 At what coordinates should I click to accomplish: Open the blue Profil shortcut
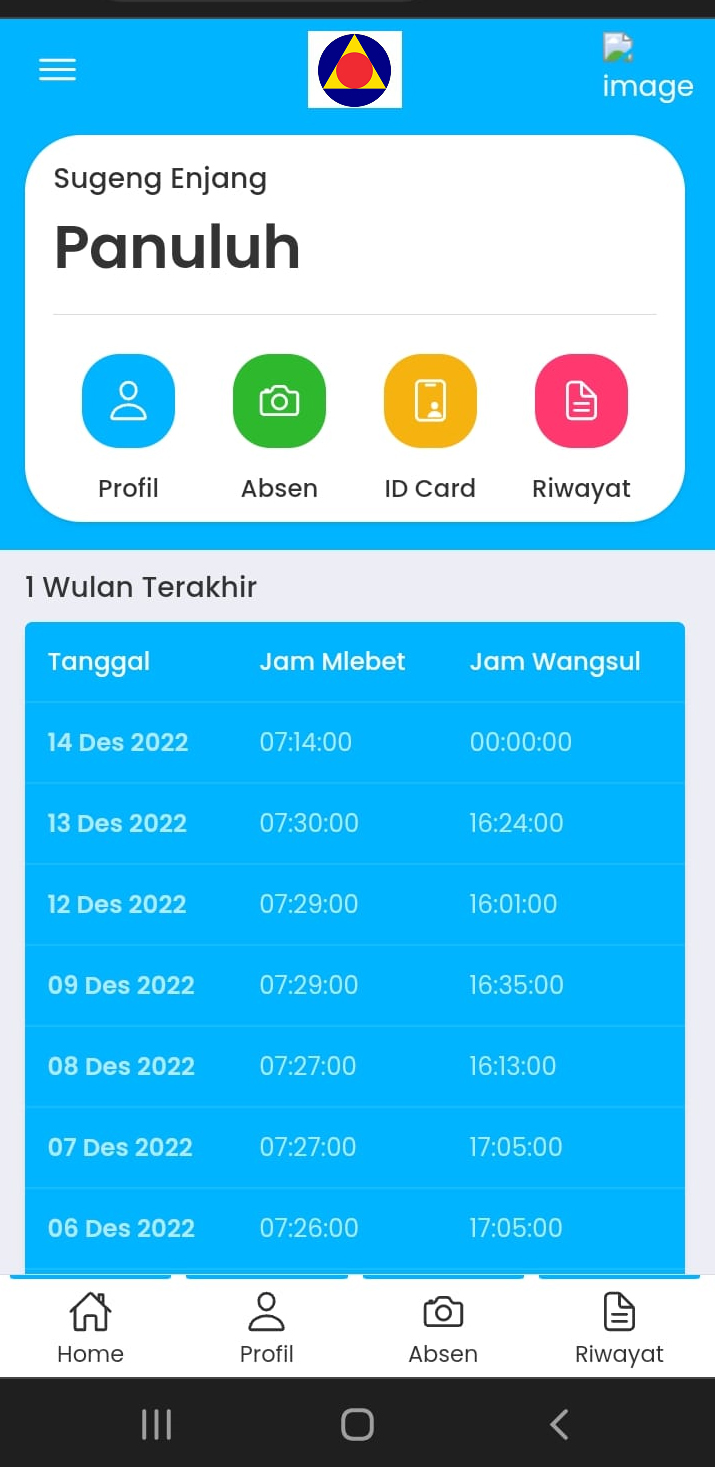(x=128, y=401)
